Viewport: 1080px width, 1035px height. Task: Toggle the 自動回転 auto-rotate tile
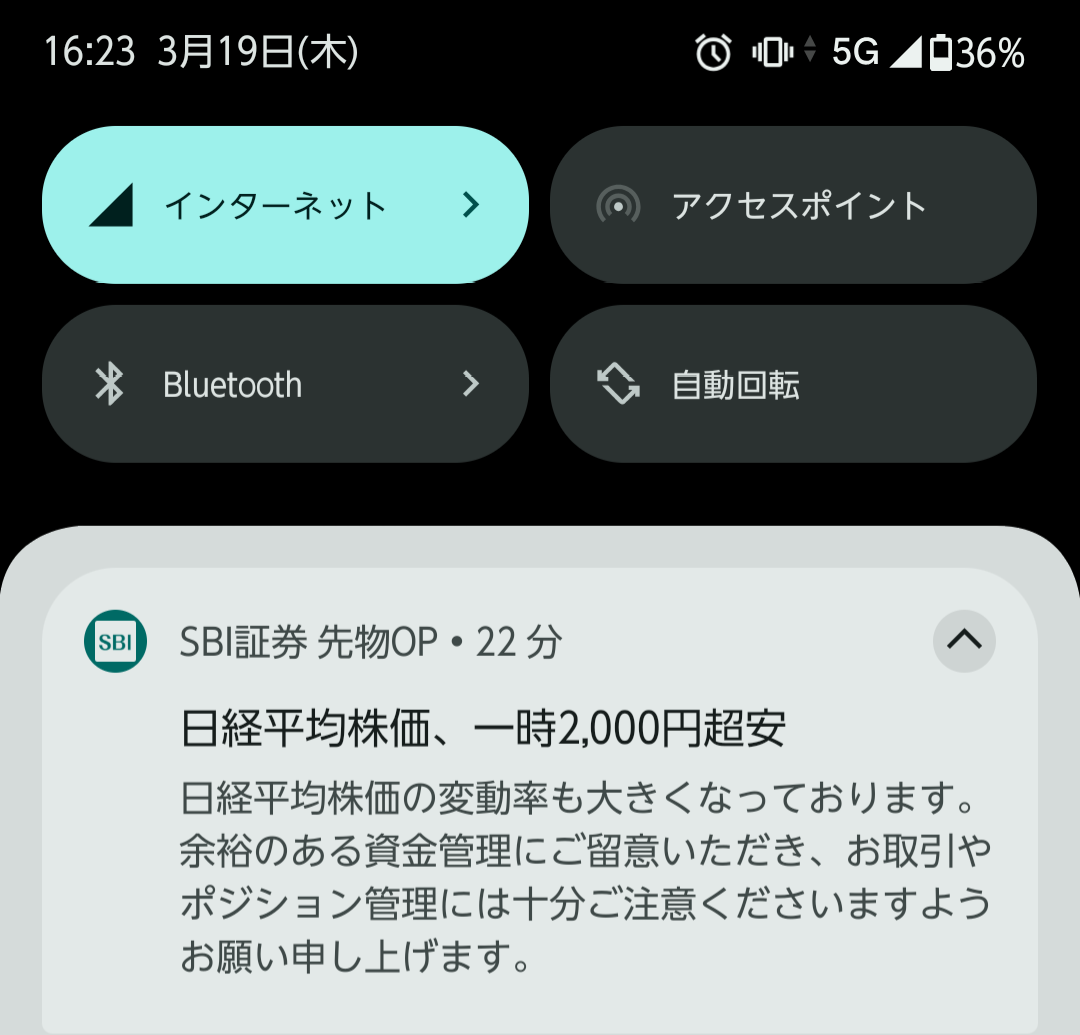click(x=792, y=384)
